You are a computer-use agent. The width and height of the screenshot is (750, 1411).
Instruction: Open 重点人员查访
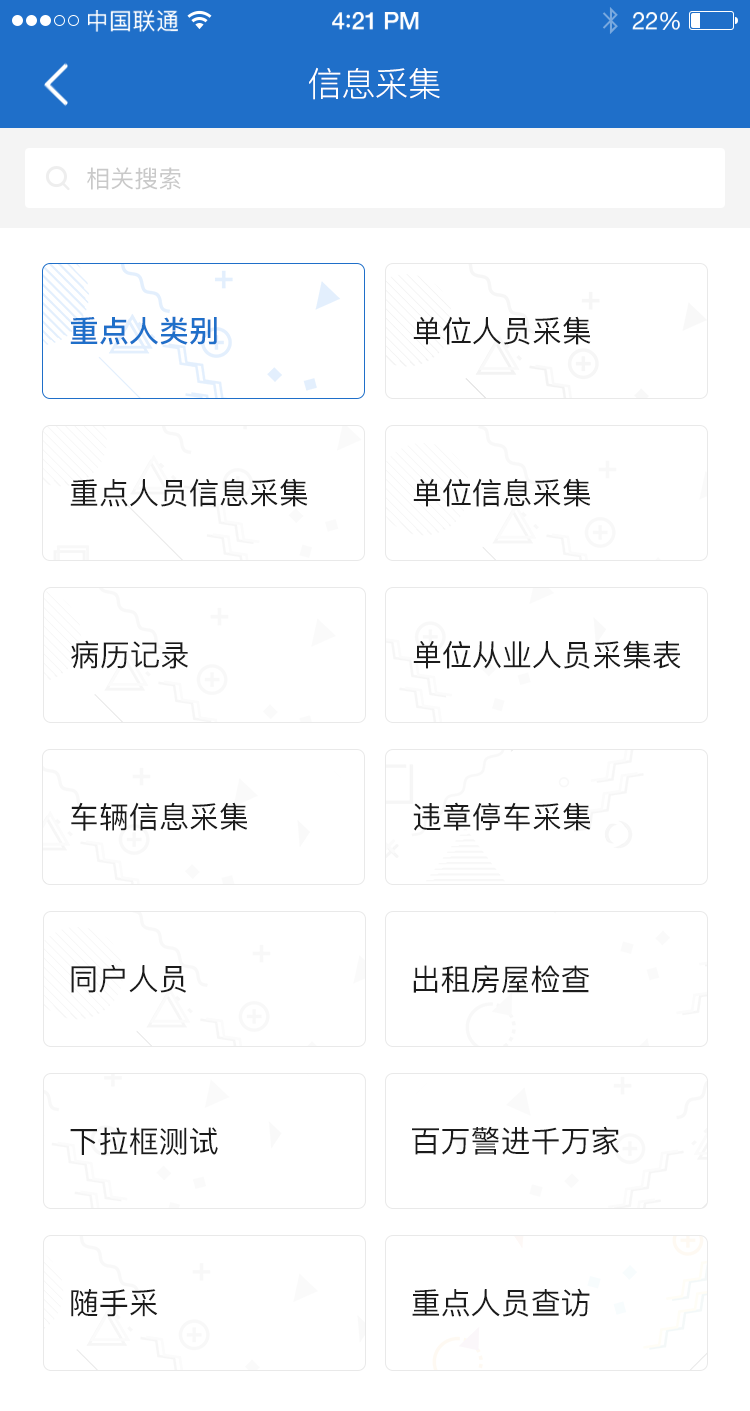tap(546, 1303)
